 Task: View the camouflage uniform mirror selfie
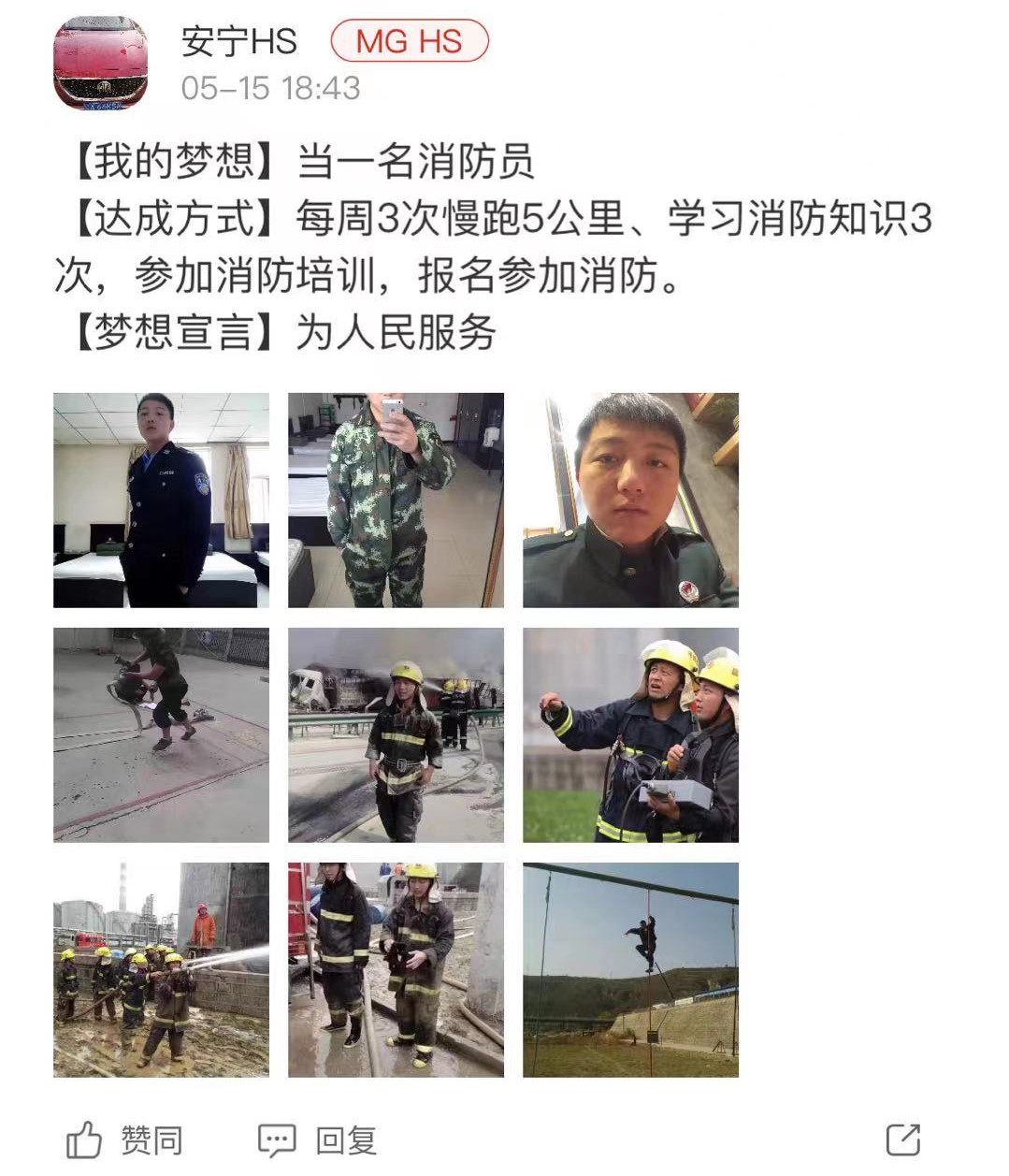396,501
